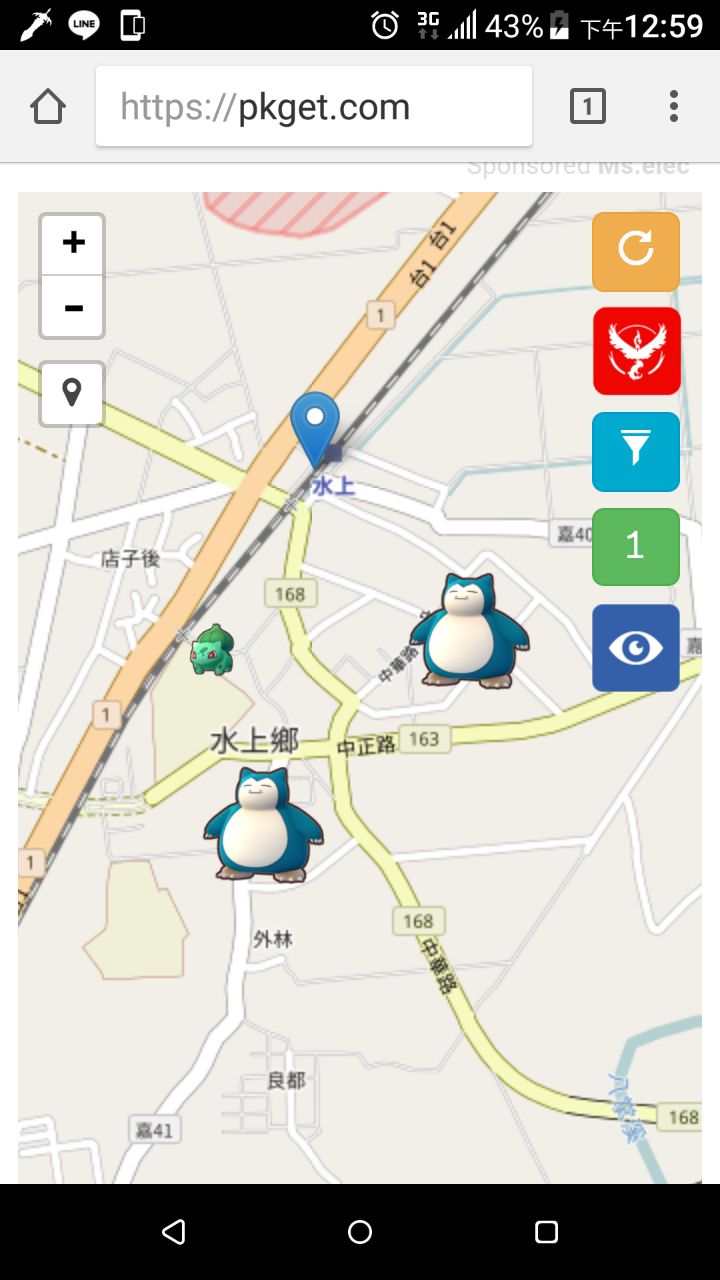The image size is (720, 1280).
Task: Select the Snorlax above 外林
Action: tap(263, 825)
